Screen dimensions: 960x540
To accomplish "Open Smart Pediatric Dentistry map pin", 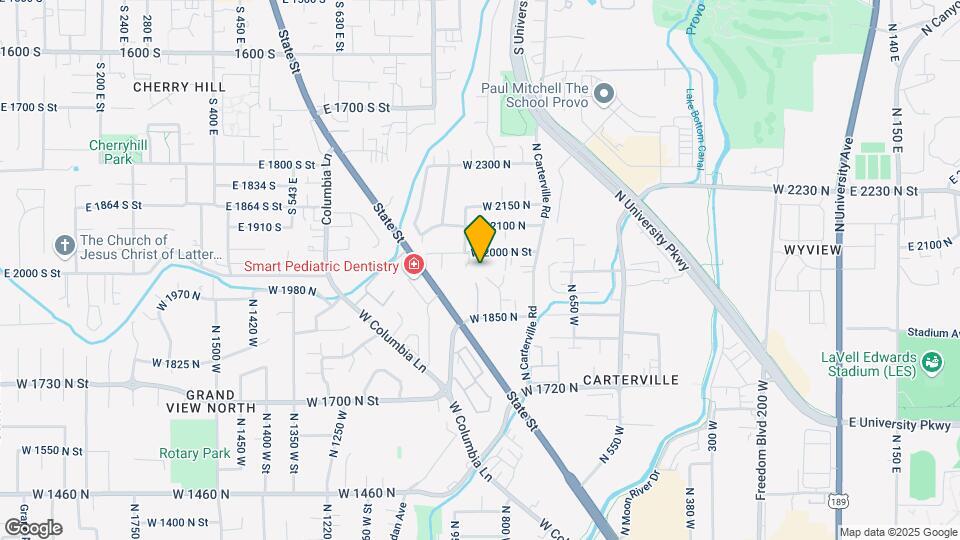I will [414, 265].
